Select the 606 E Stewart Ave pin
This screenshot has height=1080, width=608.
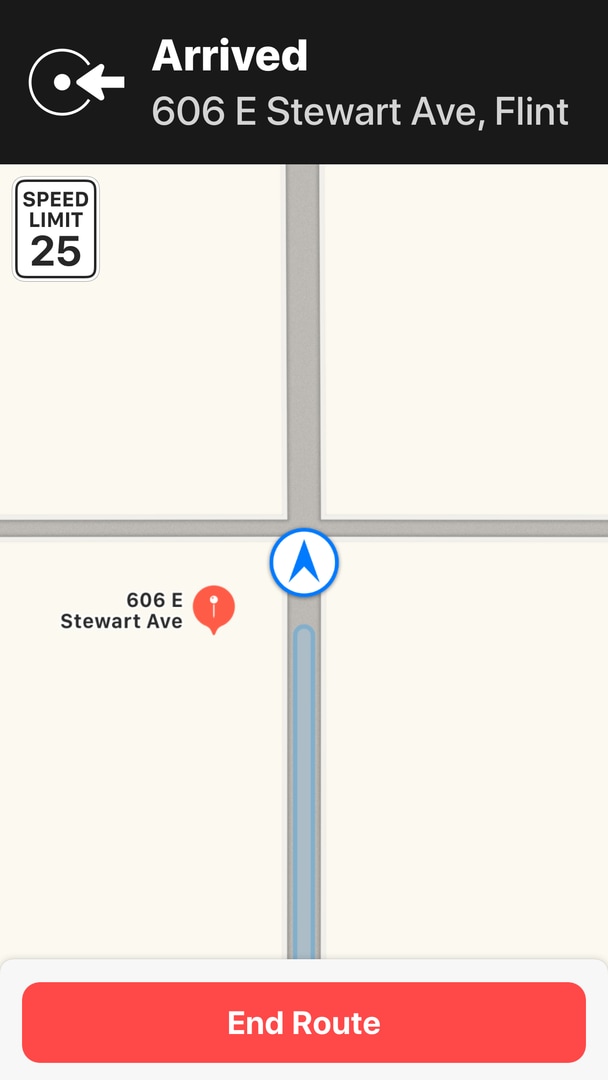tap(213, 608)
